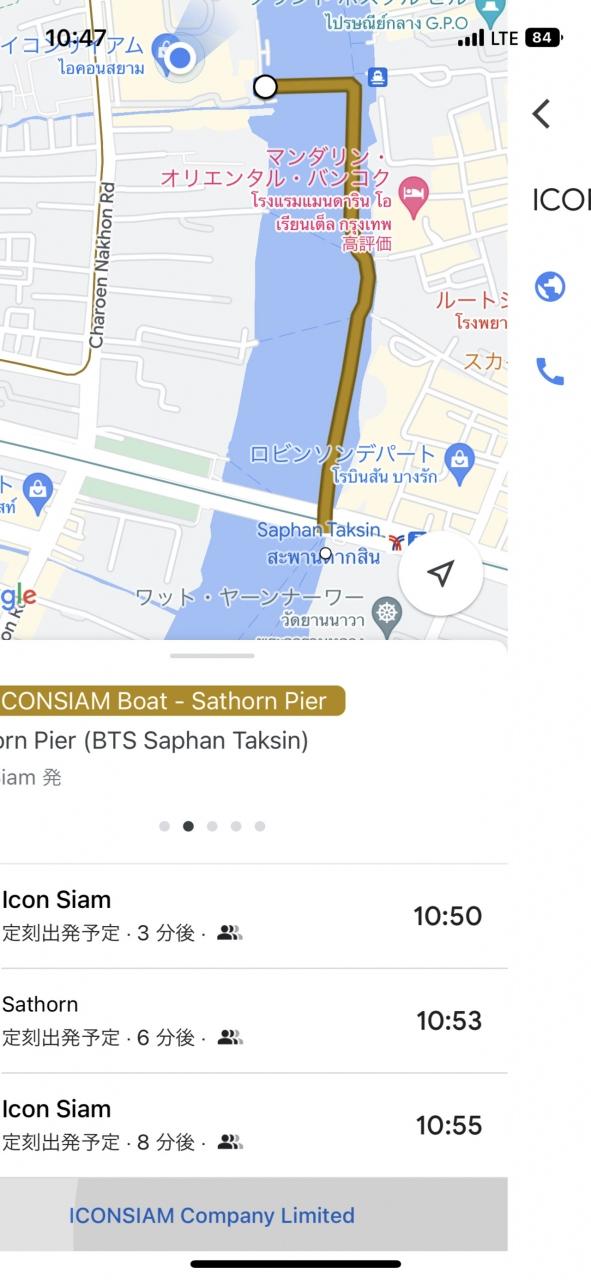Open the website globe icon
The width and height of the screenshot is (591, 1280).
[x=550, y=287]
